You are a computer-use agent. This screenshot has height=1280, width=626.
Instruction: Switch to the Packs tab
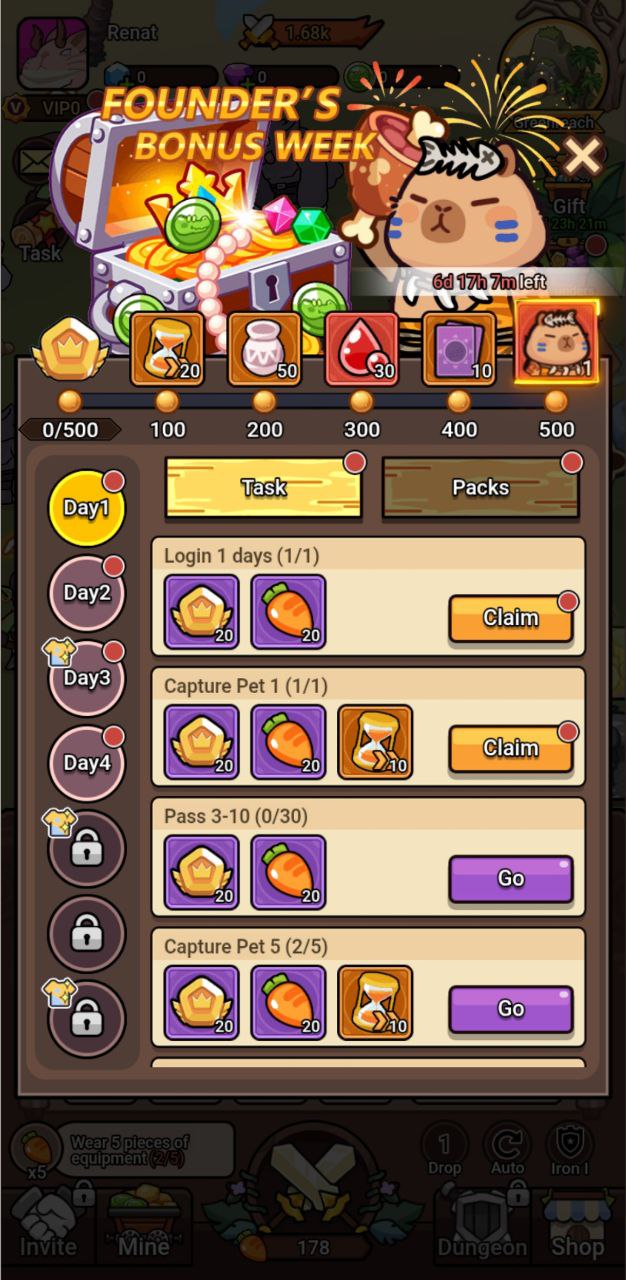(x=480, y=488)
